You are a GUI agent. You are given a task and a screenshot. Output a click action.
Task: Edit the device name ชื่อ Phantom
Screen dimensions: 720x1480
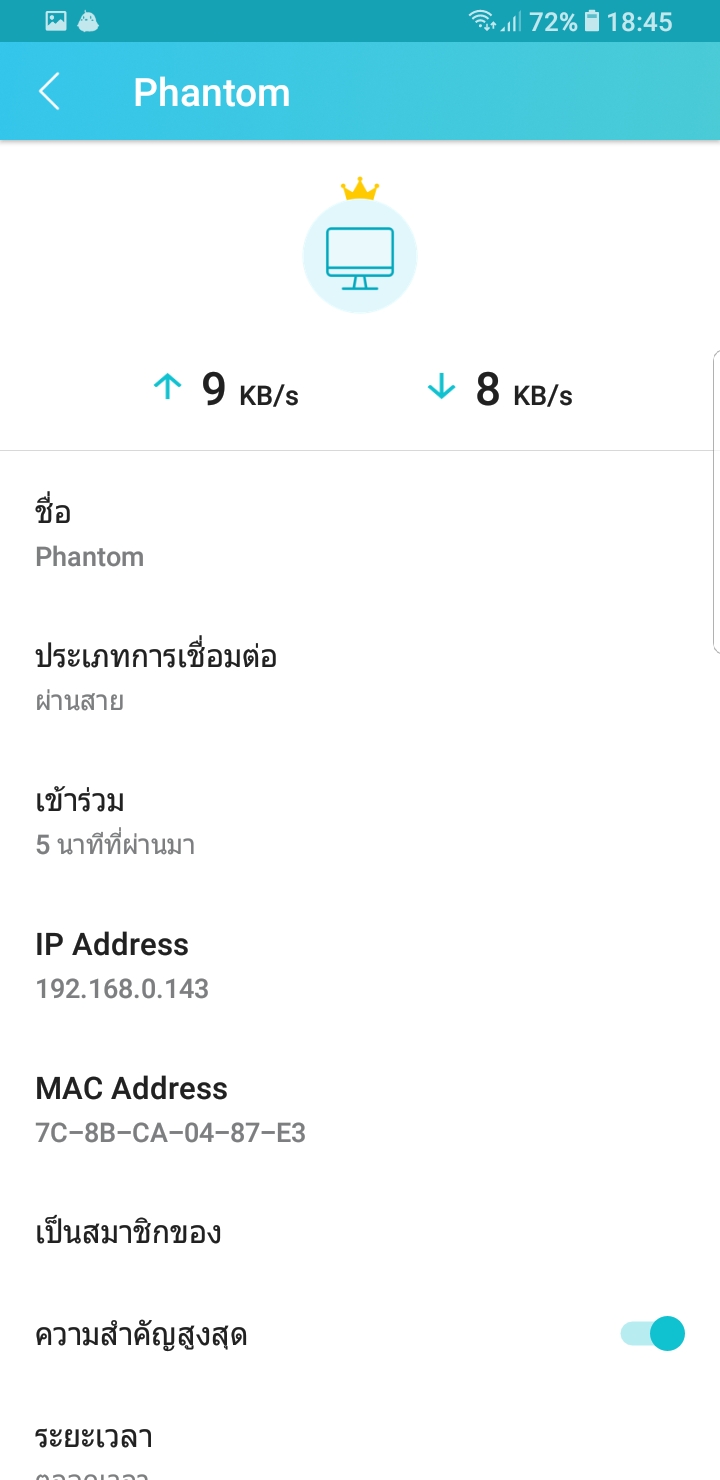pos(360,534)
